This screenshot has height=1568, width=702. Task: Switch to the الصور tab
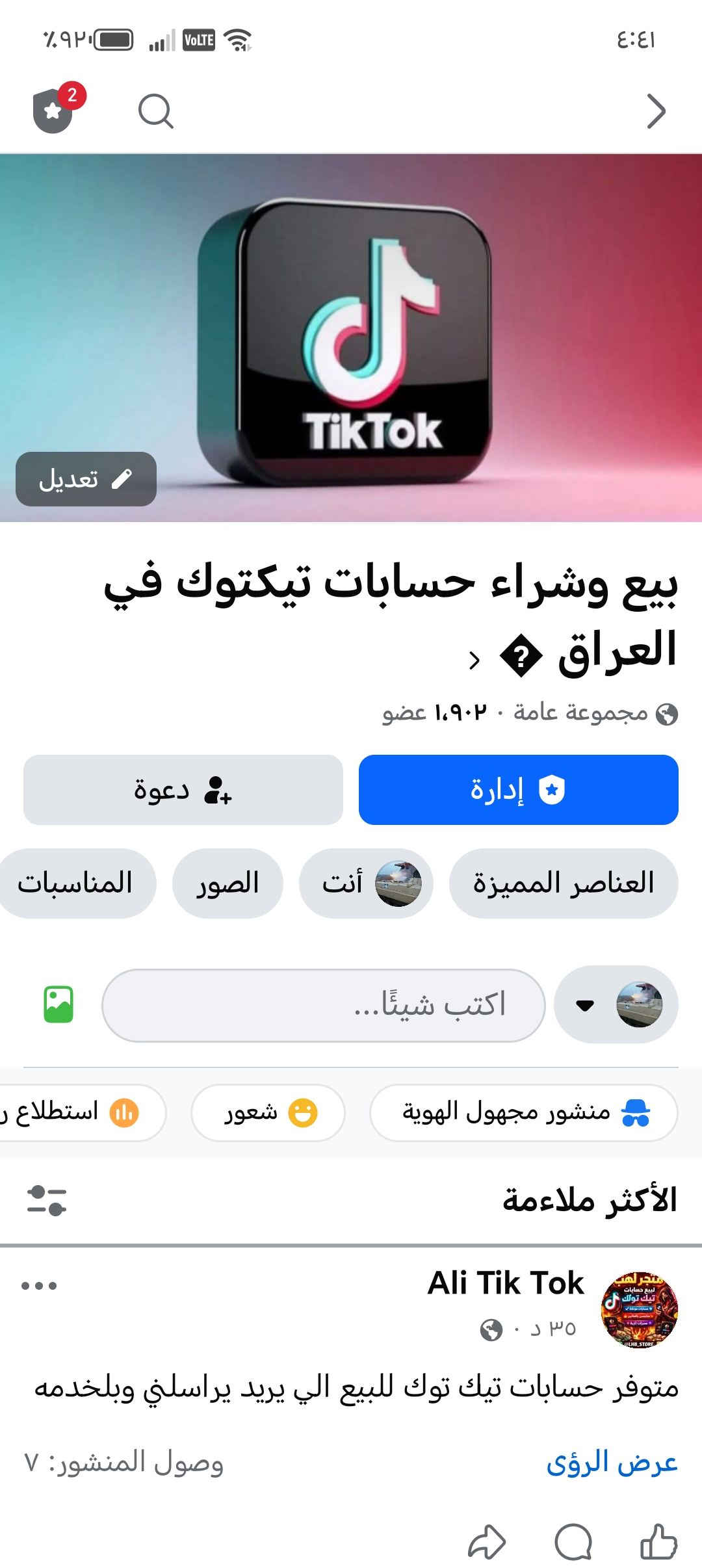tap(227, 883)
